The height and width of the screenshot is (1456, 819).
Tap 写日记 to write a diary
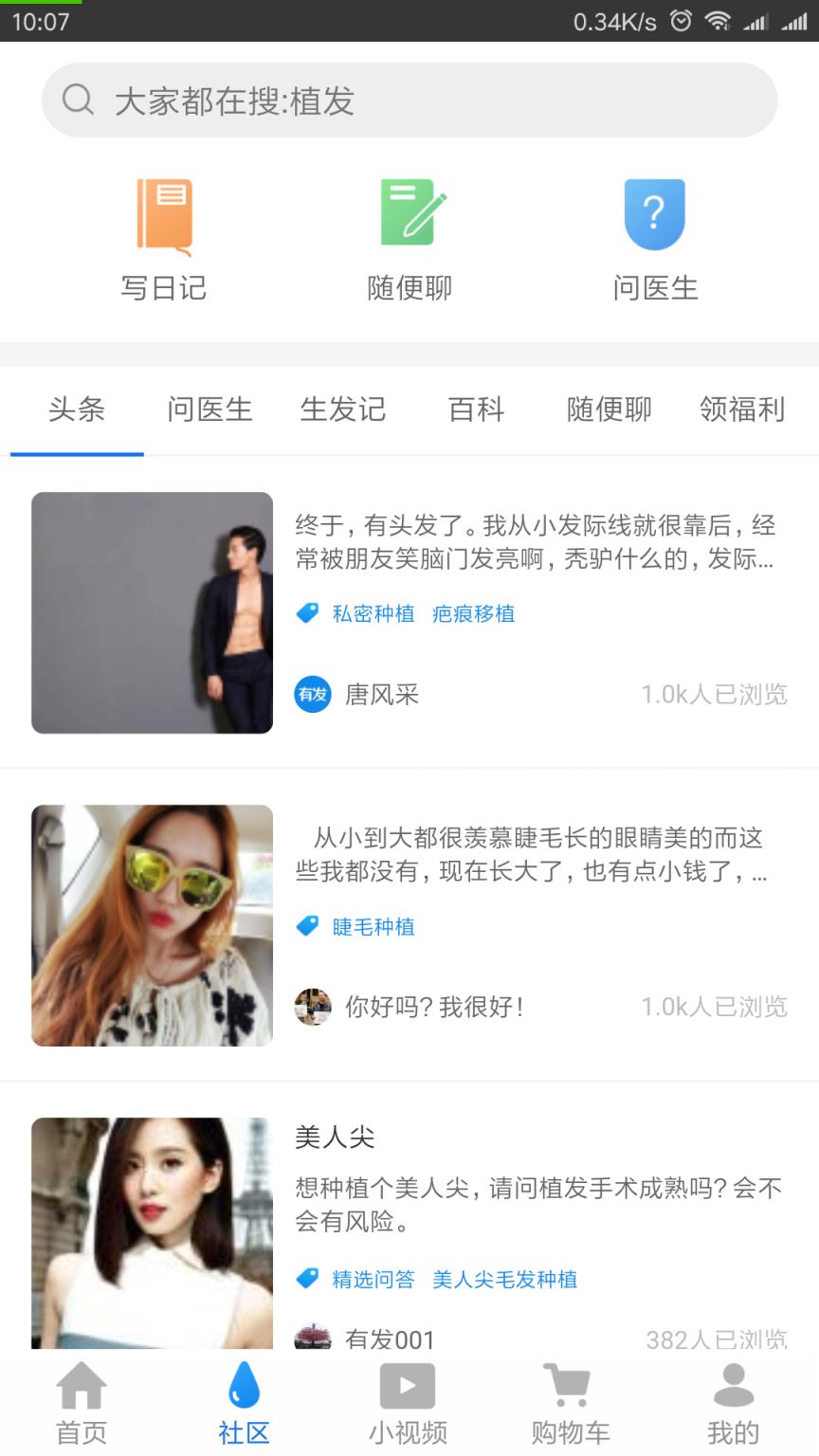pos(163,239)
